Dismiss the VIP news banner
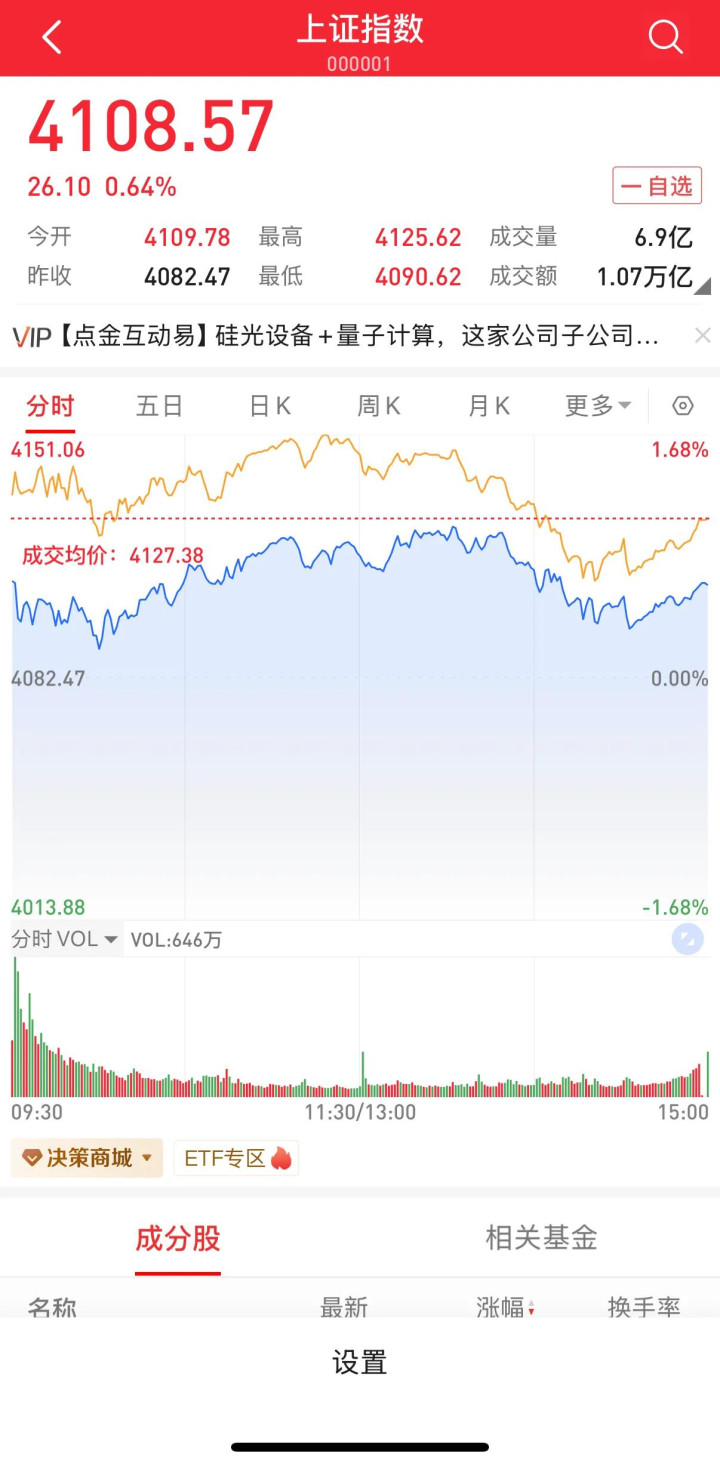 pos(703,336)
